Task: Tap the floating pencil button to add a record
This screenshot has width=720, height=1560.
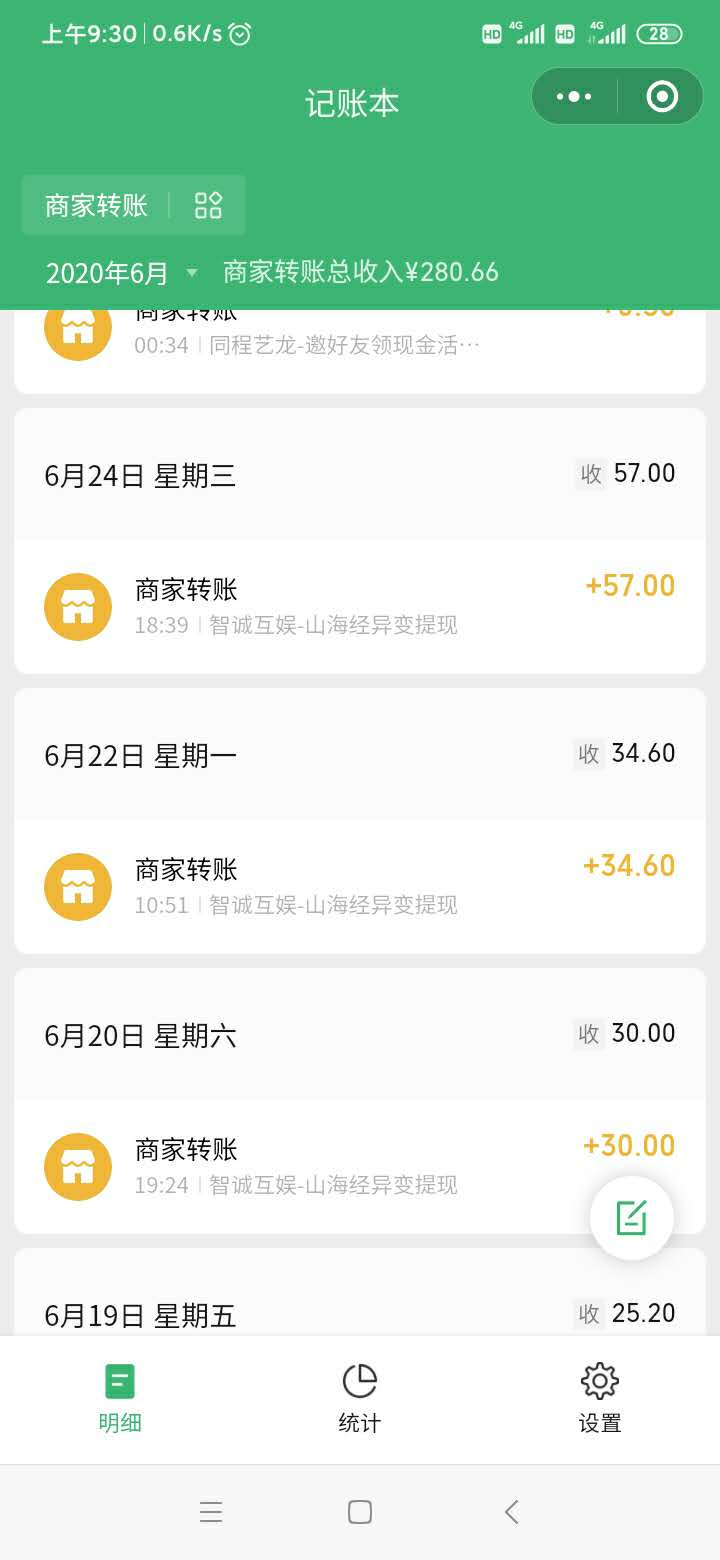Action: [x=631, y=1217]
